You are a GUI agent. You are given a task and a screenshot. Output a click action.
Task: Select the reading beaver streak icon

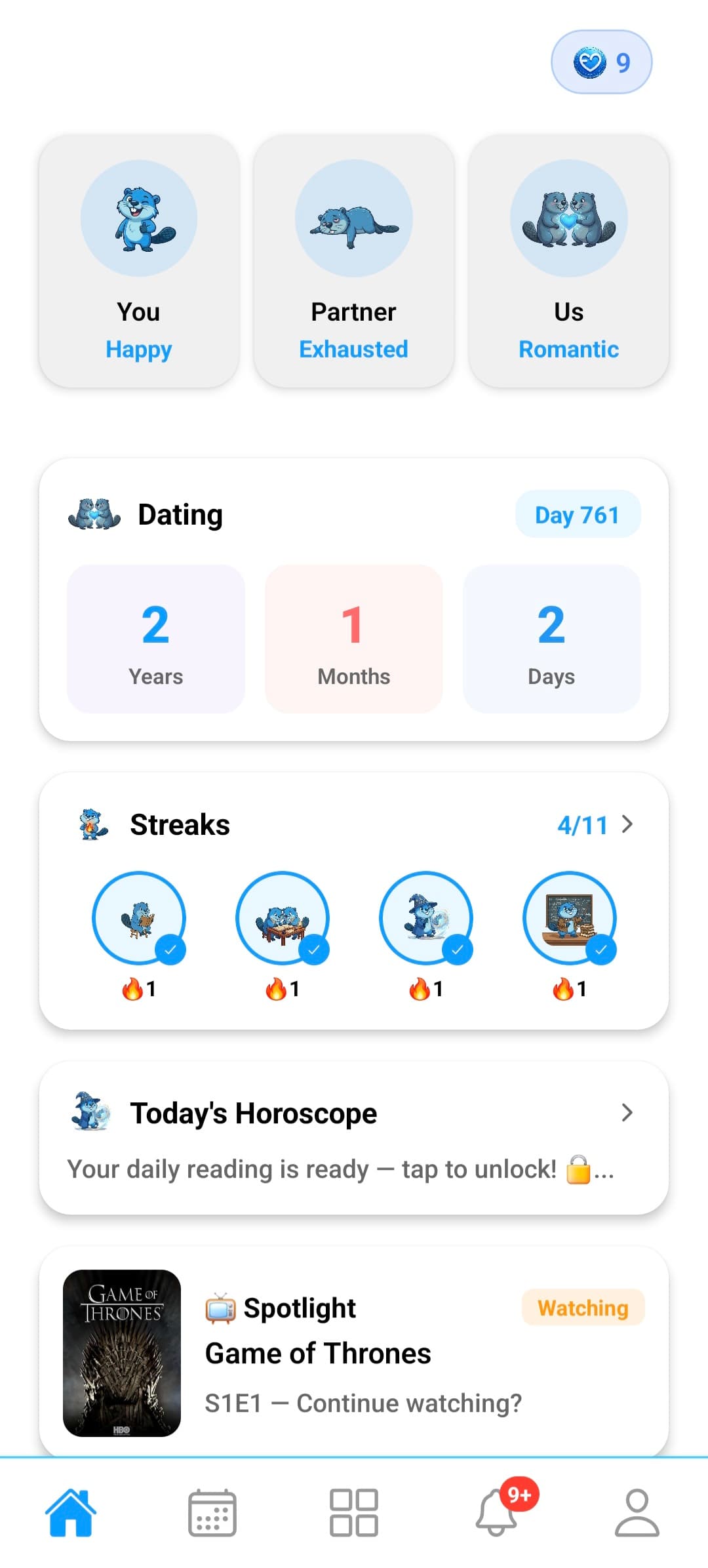pos(138,918)
